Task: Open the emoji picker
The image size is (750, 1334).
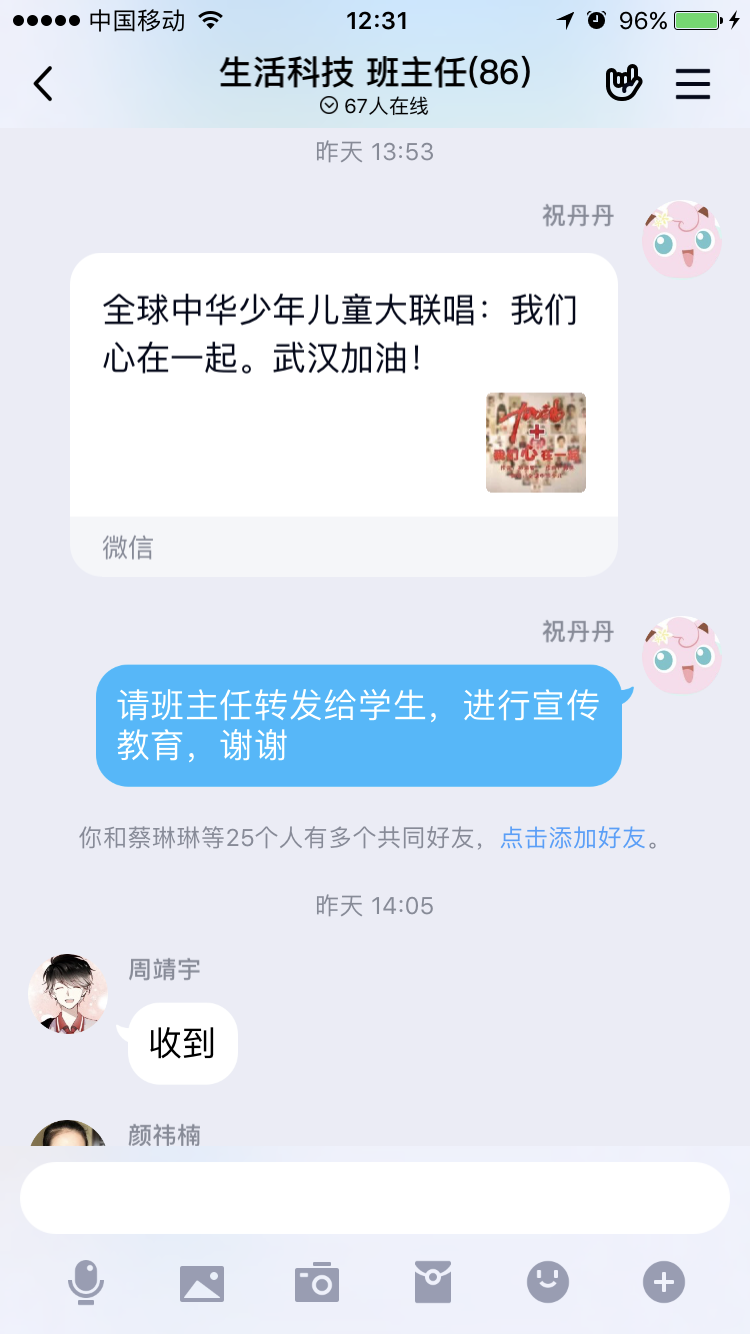Action: pyautogui.click(x=548, y=1282)
